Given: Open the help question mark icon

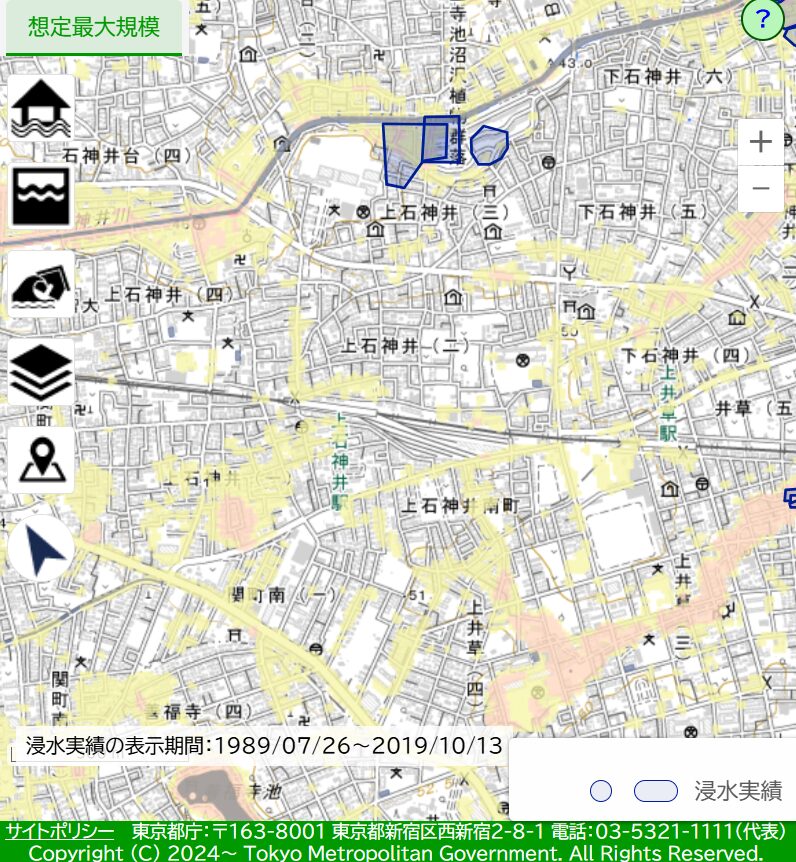Looking at the screenshot, I should [763, 18].
